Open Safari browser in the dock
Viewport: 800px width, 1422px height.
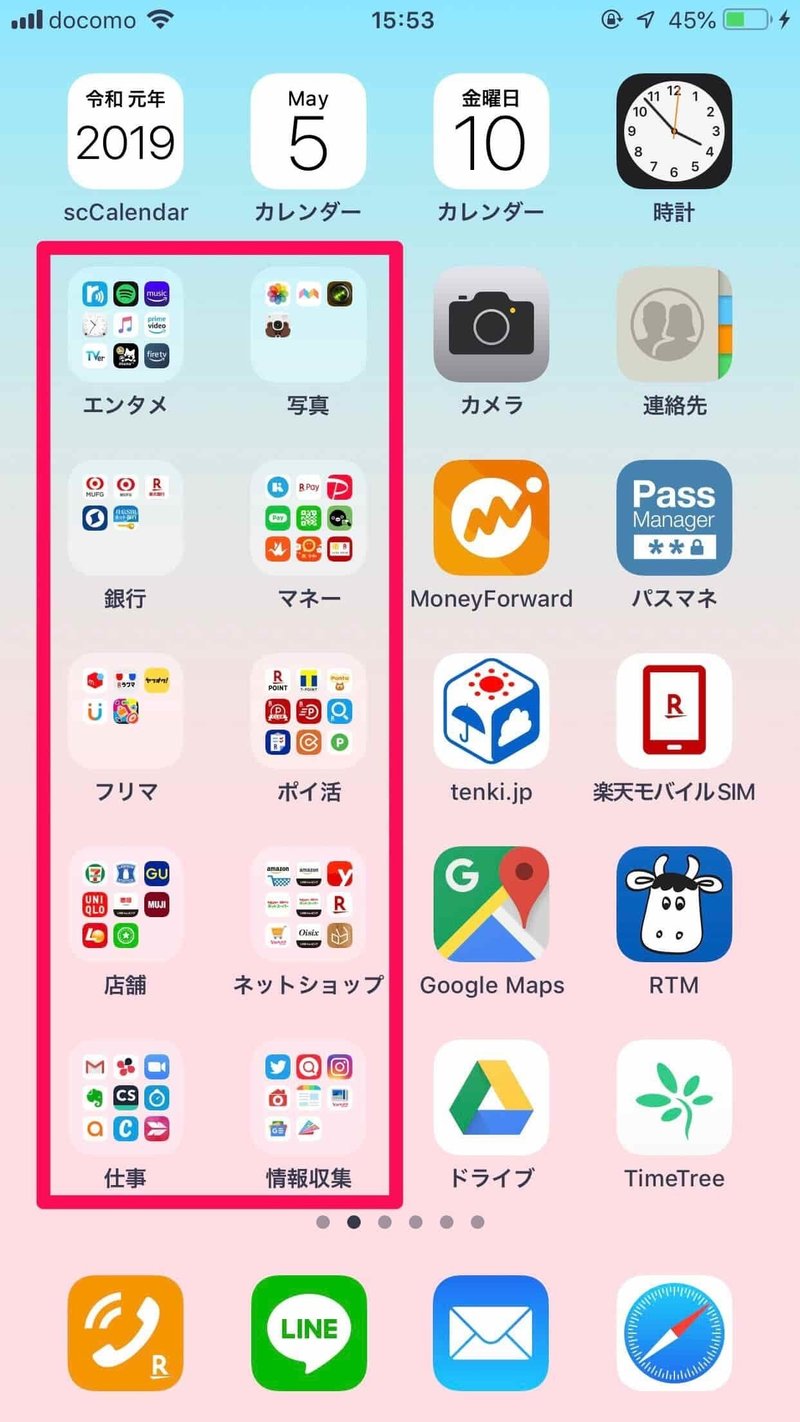[674, 1333]
